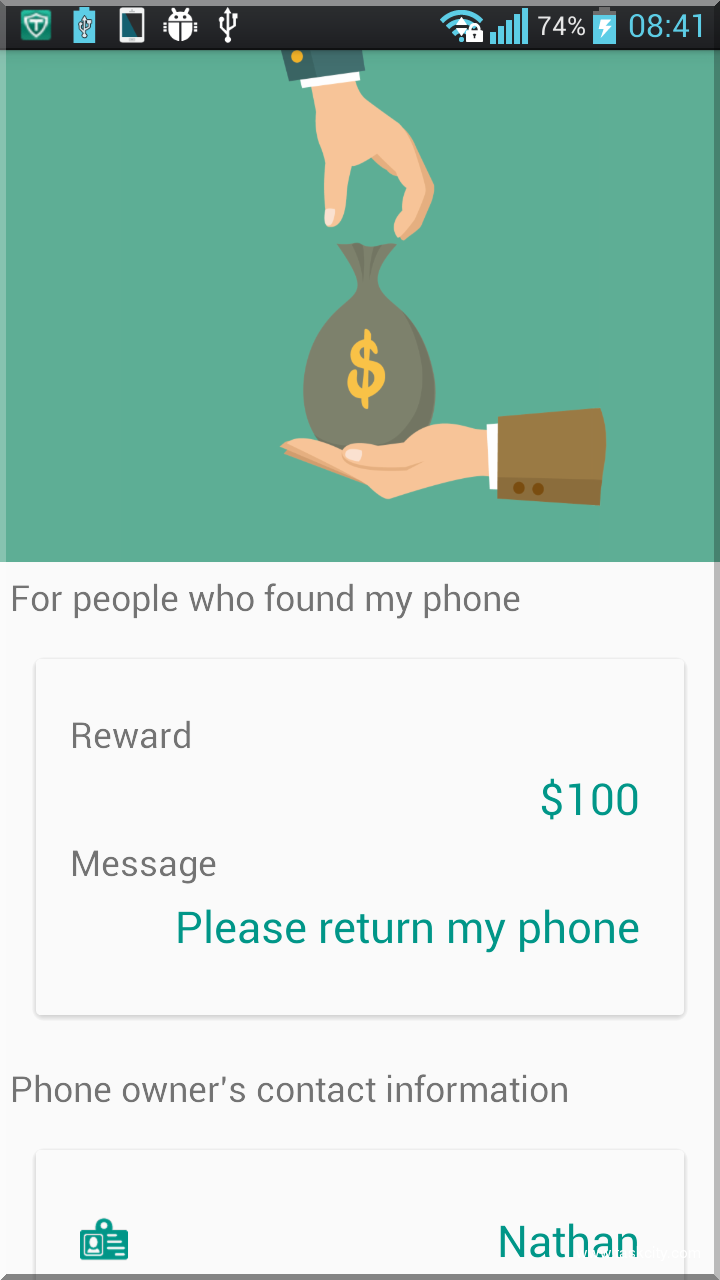The height and width of the screenshot is (1280, 720).
Task: Edit the message 'Please return my phone'
Action: (407, 928)
